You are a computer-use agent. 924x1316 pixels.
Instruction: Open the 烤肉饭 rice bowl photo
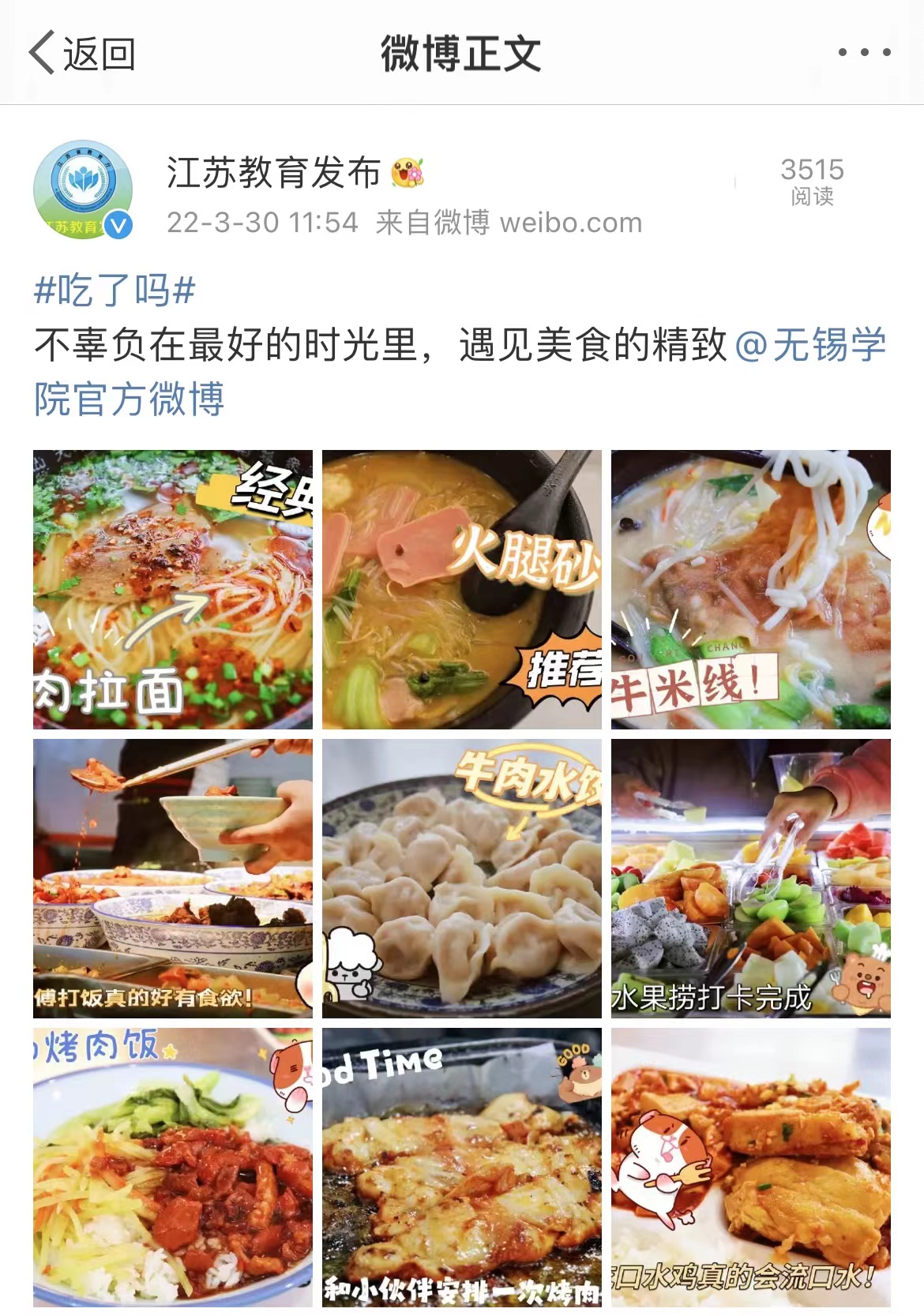pos(173,1167)
